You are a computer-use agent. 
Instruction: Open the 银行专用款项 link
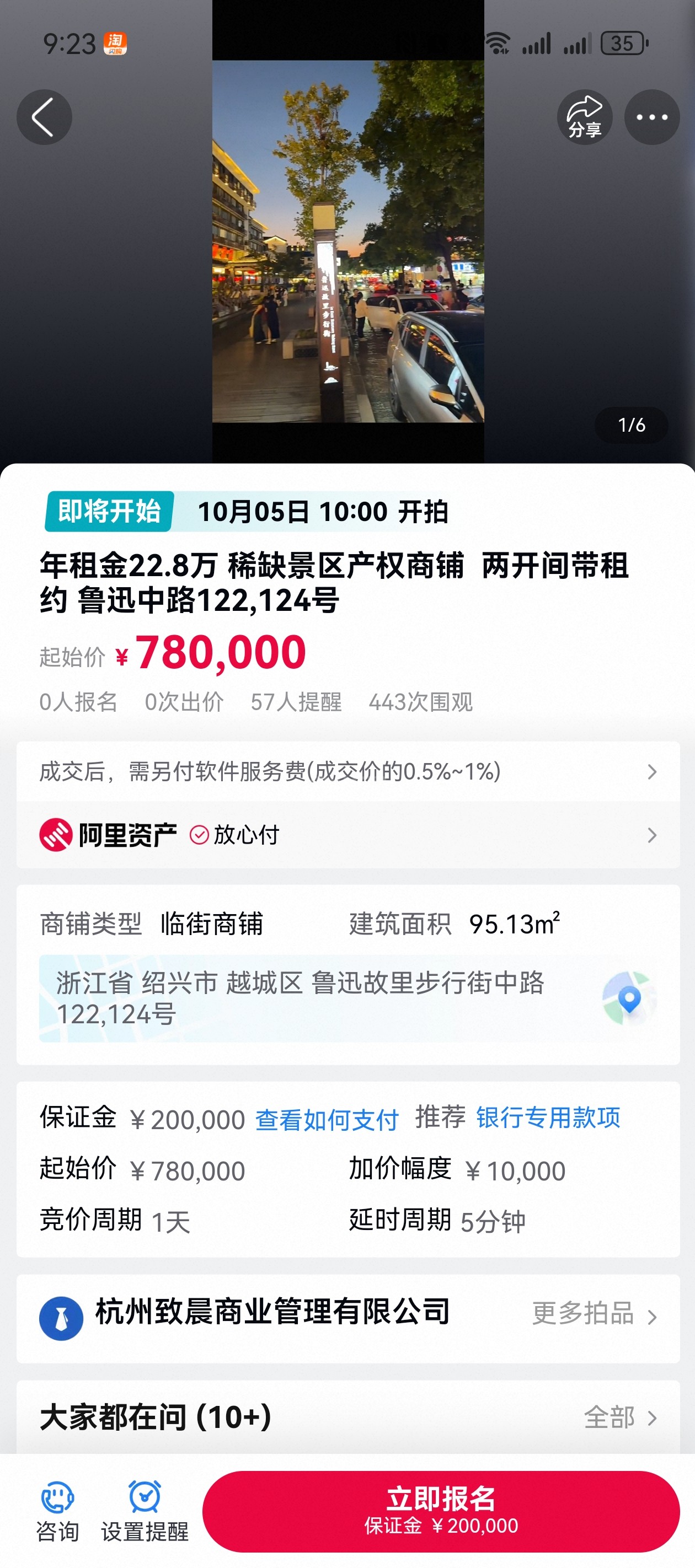[548, 1118]
